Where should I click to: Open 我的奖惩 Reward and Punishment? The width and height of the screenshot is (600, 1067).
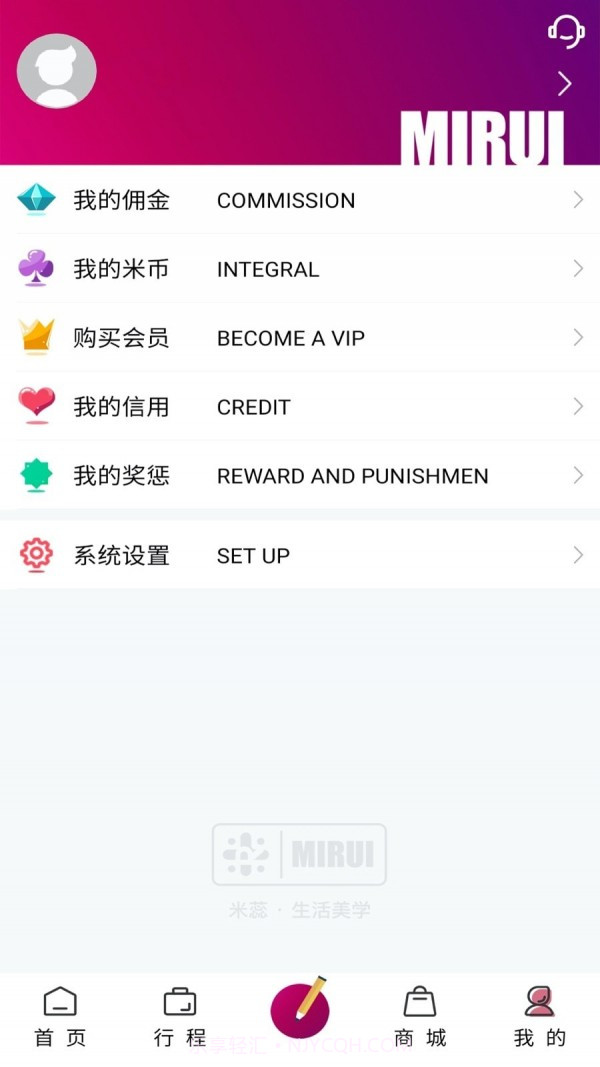coord(300,476)
